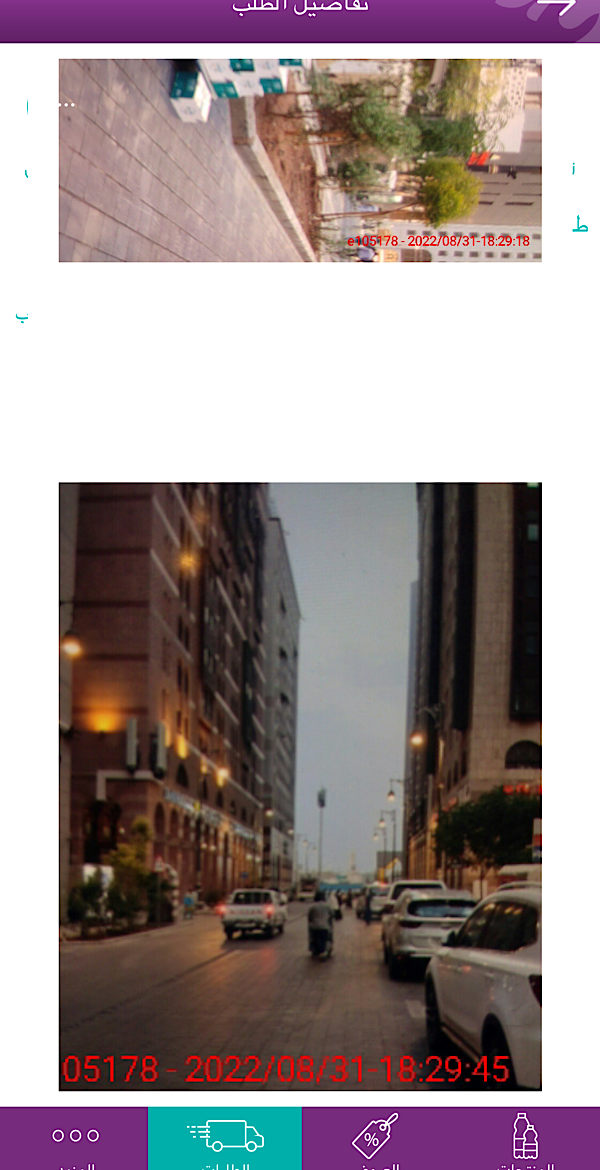
Task: View the delivery photo stamped 18:29:18
Action: 300,160
